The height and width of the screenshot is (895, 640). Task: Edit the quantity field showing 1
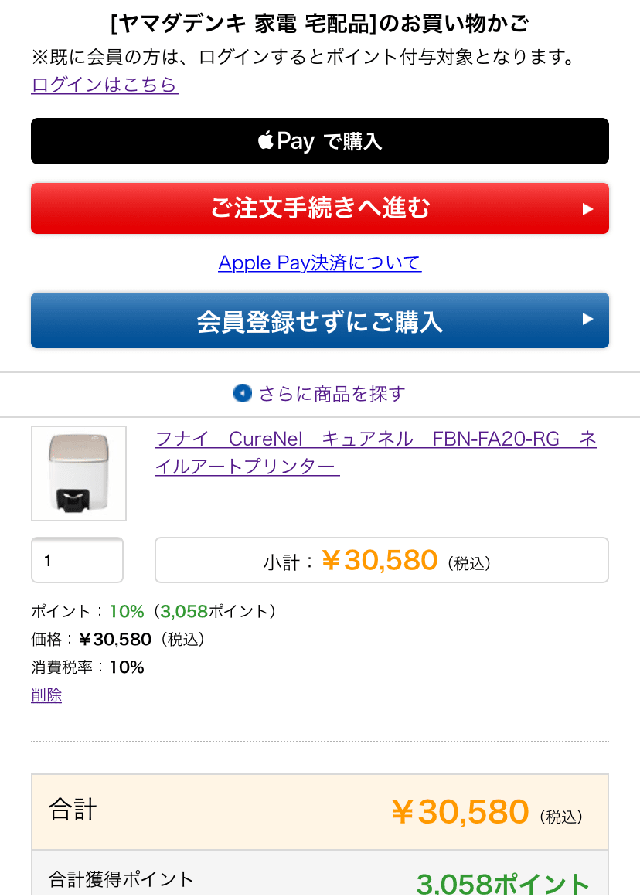[x=77, y=561]
